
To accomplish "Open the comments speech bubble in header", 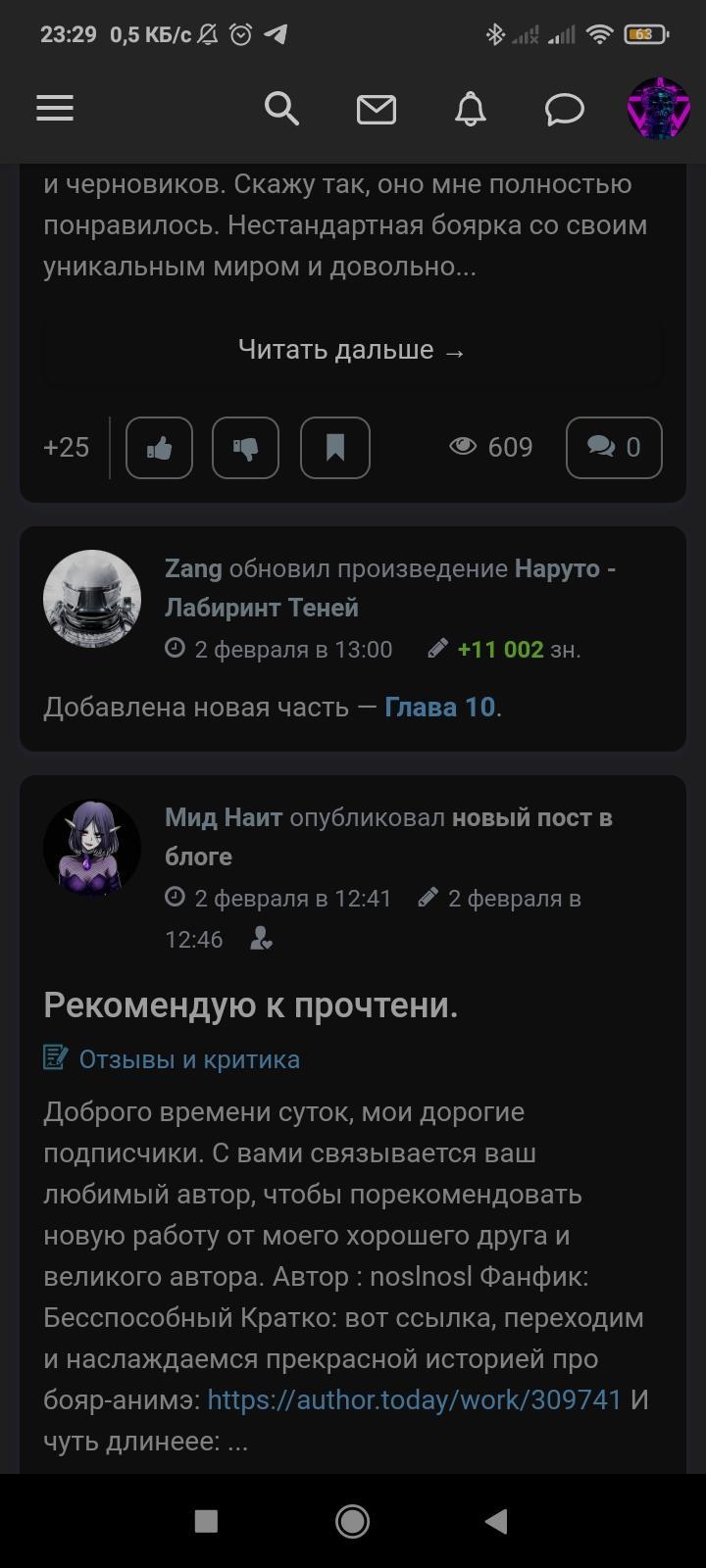I will pos(564,110).
